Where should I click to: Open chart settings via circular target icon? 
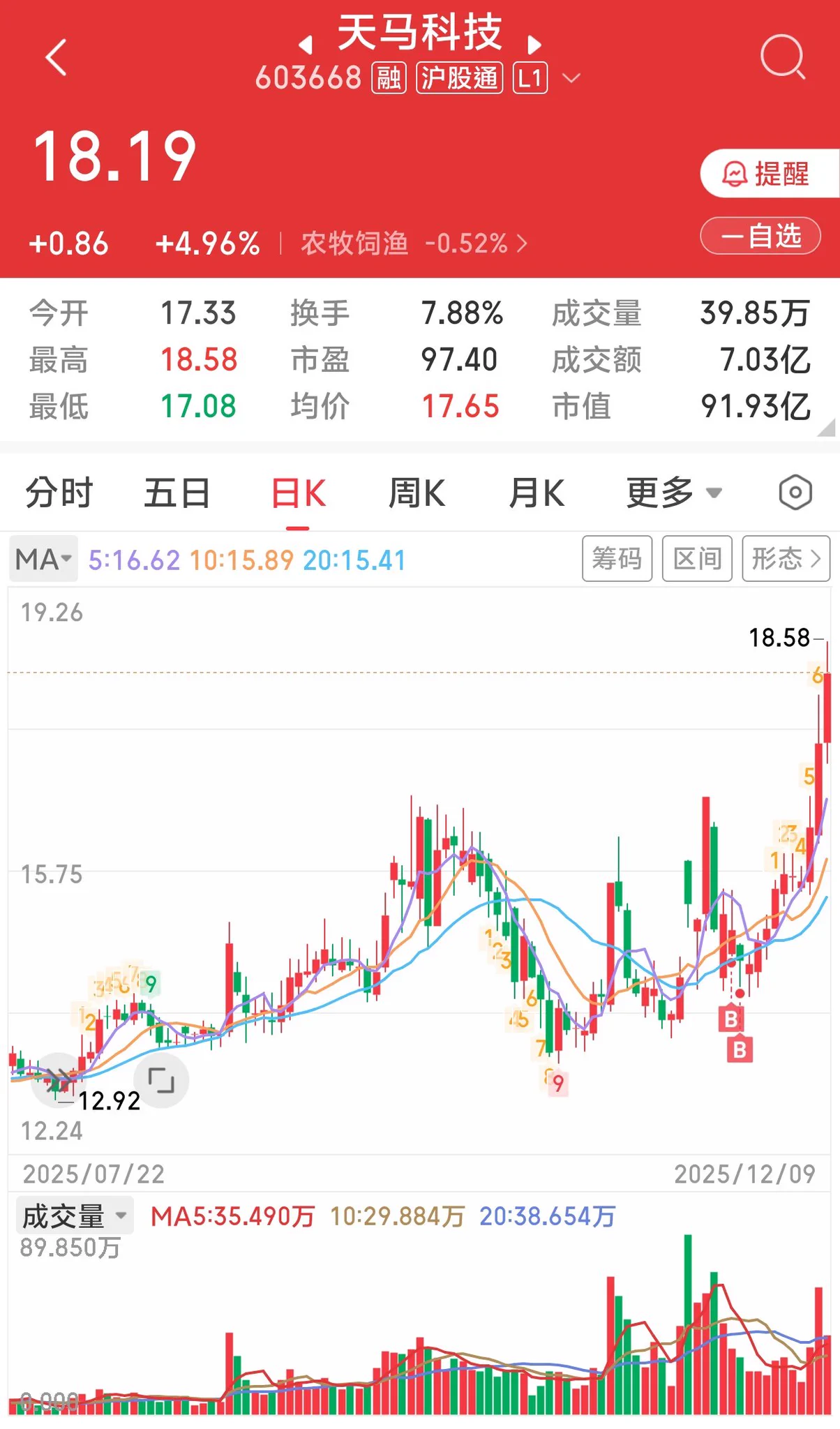(795, 493)
